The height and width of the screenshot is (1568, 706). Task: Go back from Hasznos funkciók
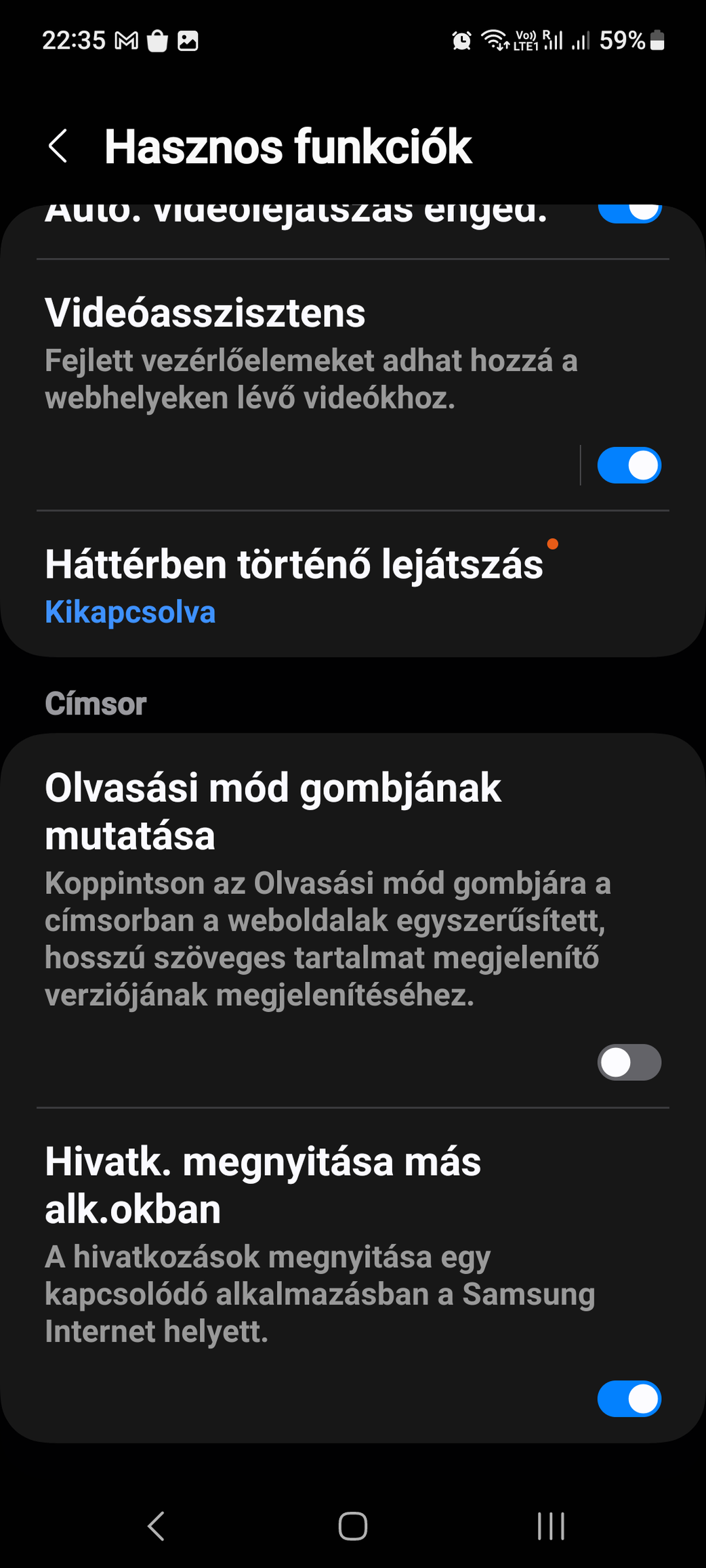(58, 146)
